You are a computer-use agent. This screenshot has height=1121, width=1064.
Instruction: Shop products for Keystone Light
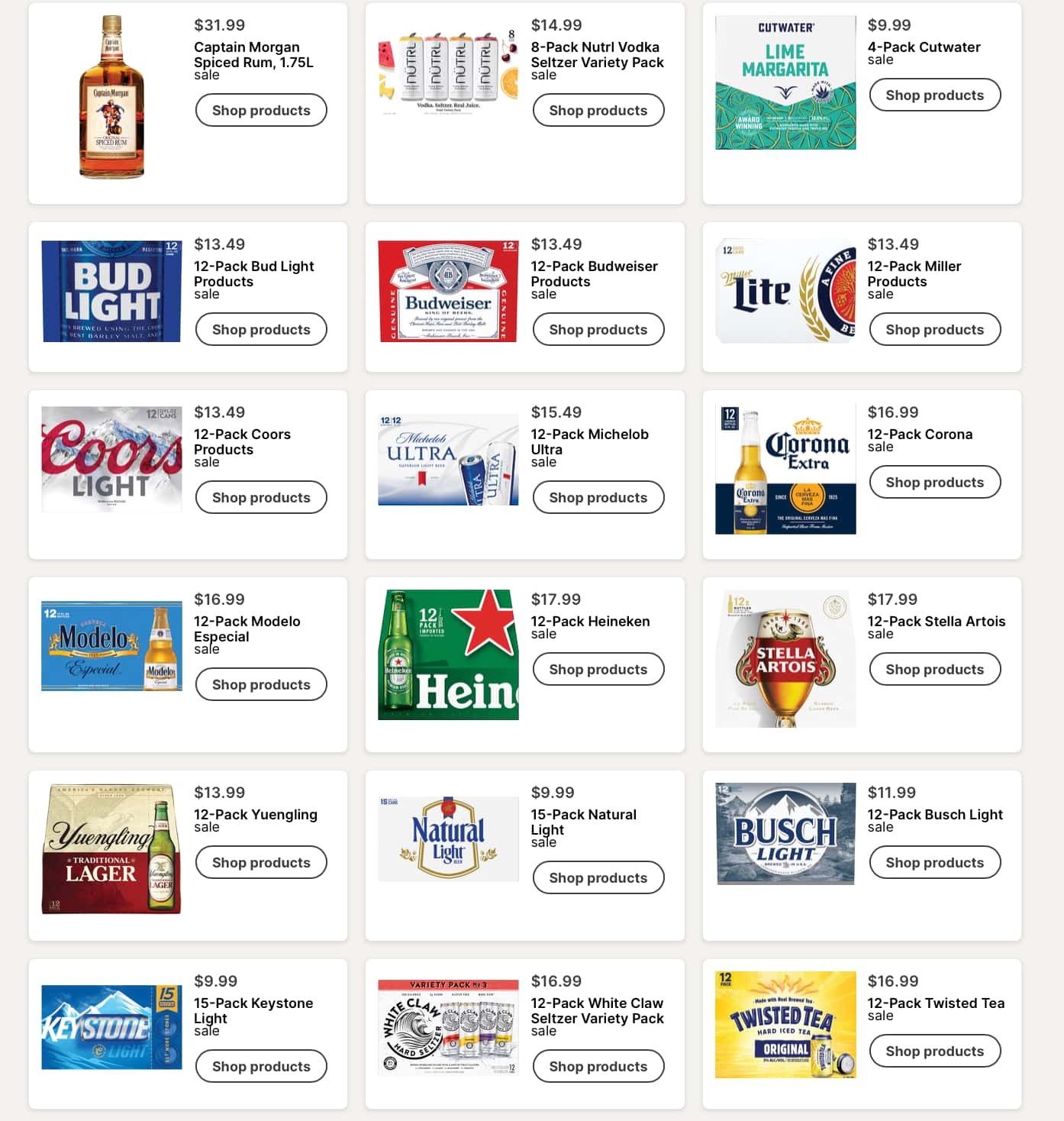(x=261, y=1066)
